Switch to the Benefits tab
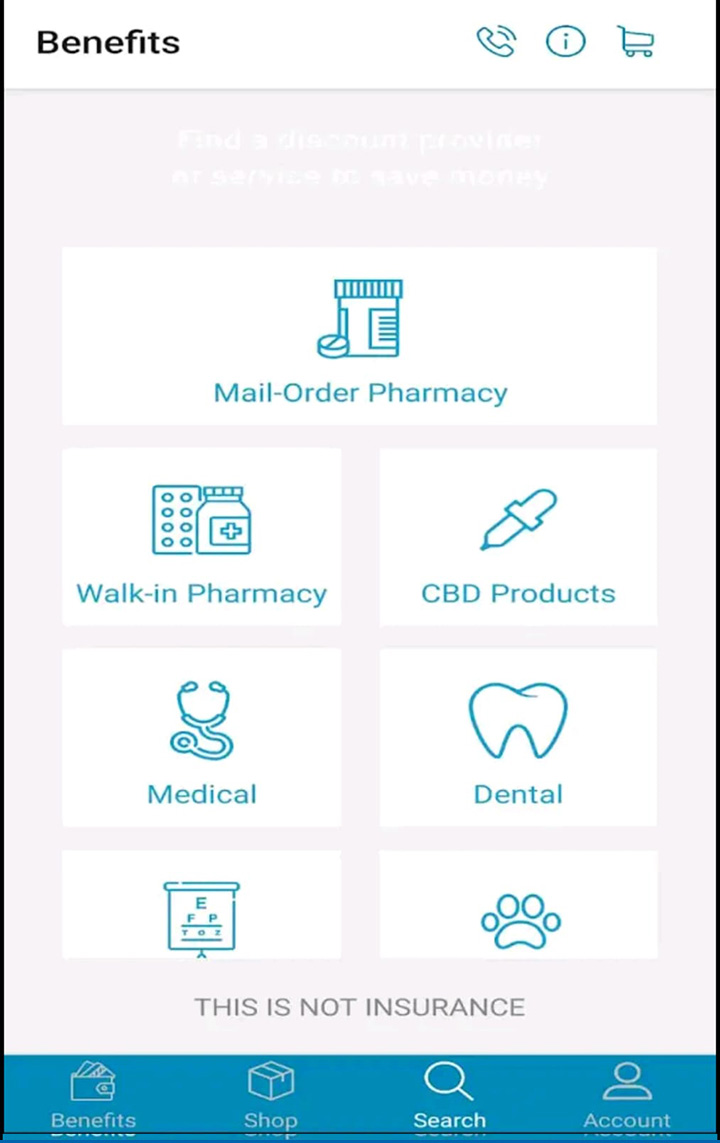The image size is (720, 1143). [93, 1095]
